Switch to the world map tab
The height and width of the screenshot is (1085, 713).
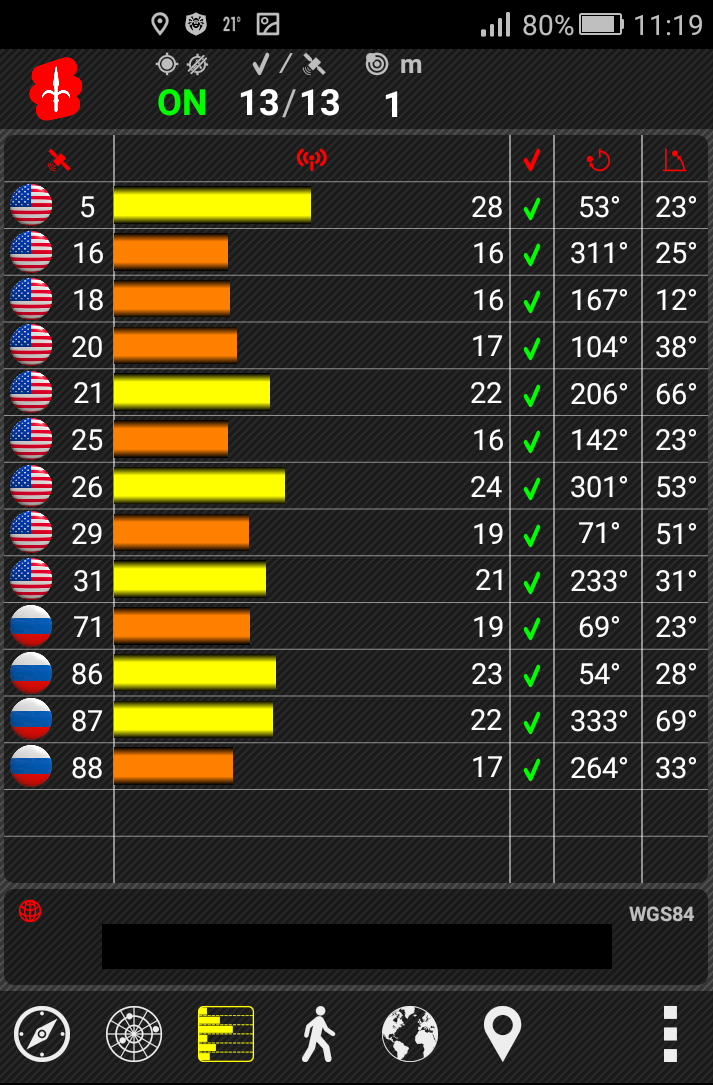click(410, 1034)
